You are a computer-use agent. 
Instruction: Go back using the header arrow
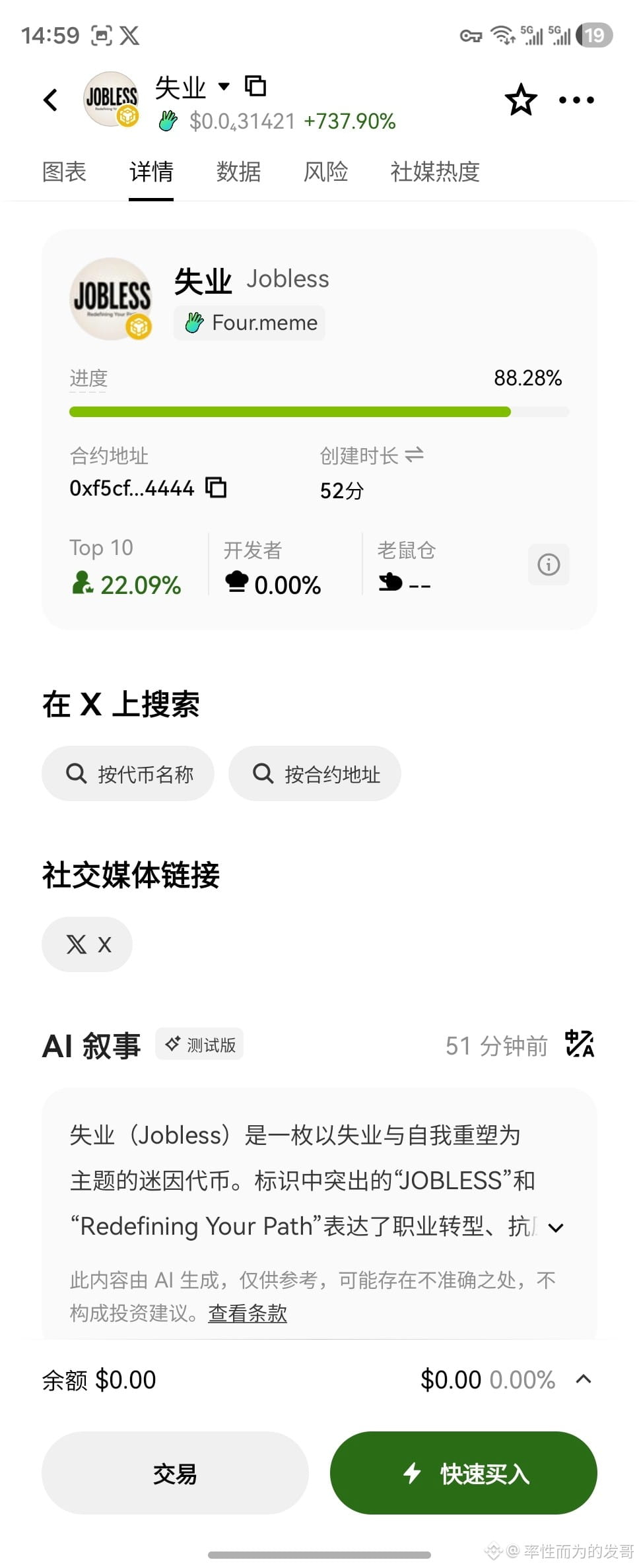[x=50, y=100]
